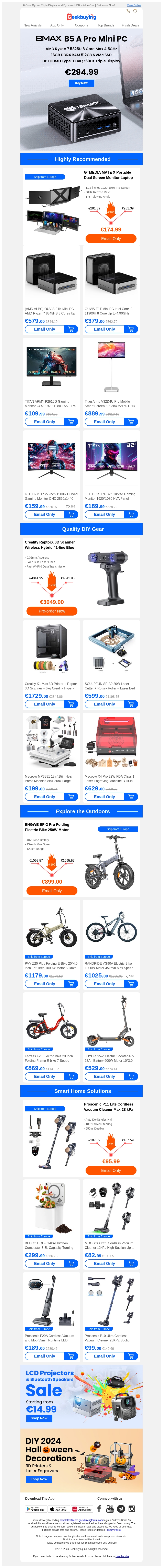Add TITAN ARMY P2510G monitor to cart

71,422
